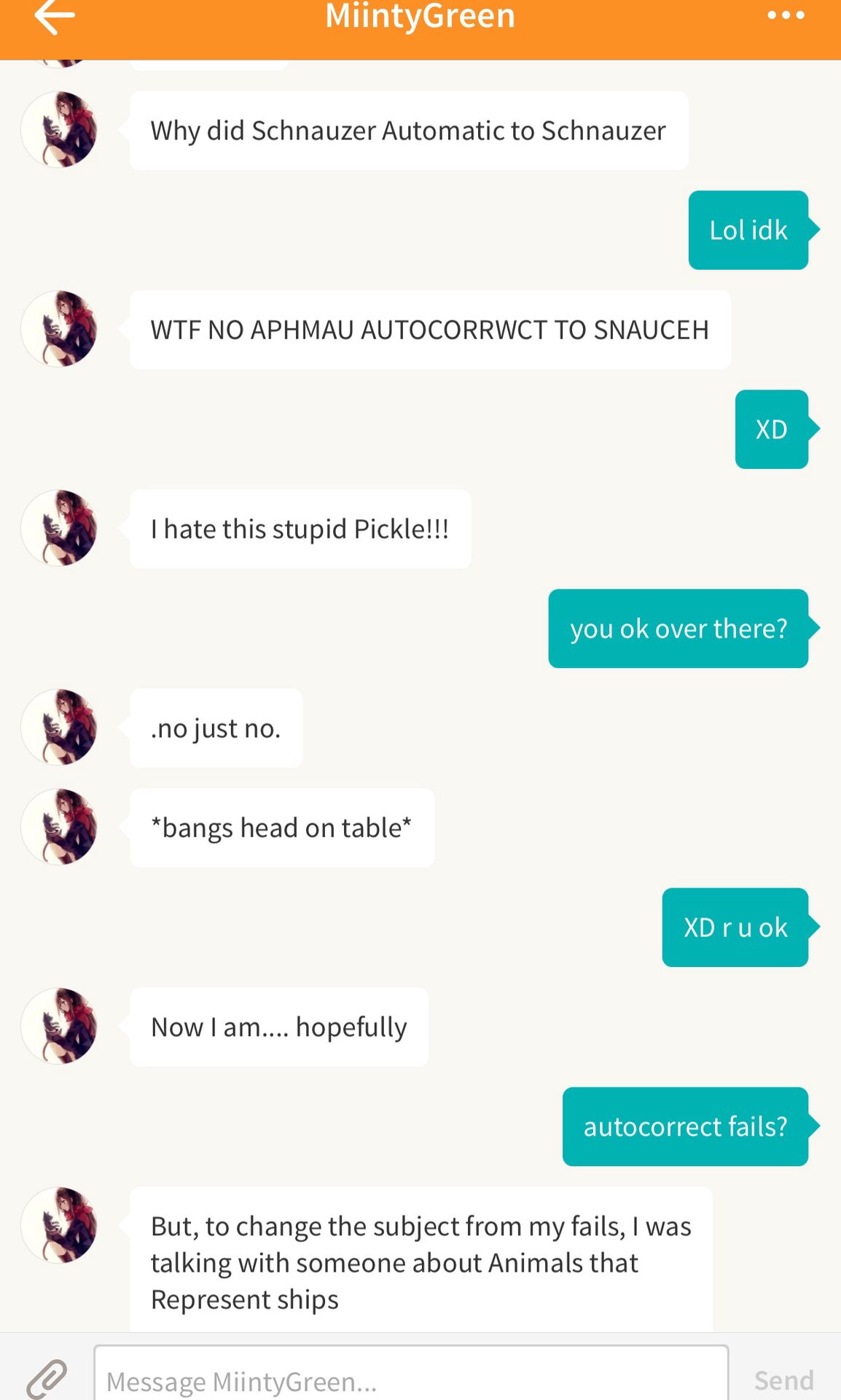Go back using the arrow
The width and height of the screenshot is (841, 1400).
click(55, 16)
